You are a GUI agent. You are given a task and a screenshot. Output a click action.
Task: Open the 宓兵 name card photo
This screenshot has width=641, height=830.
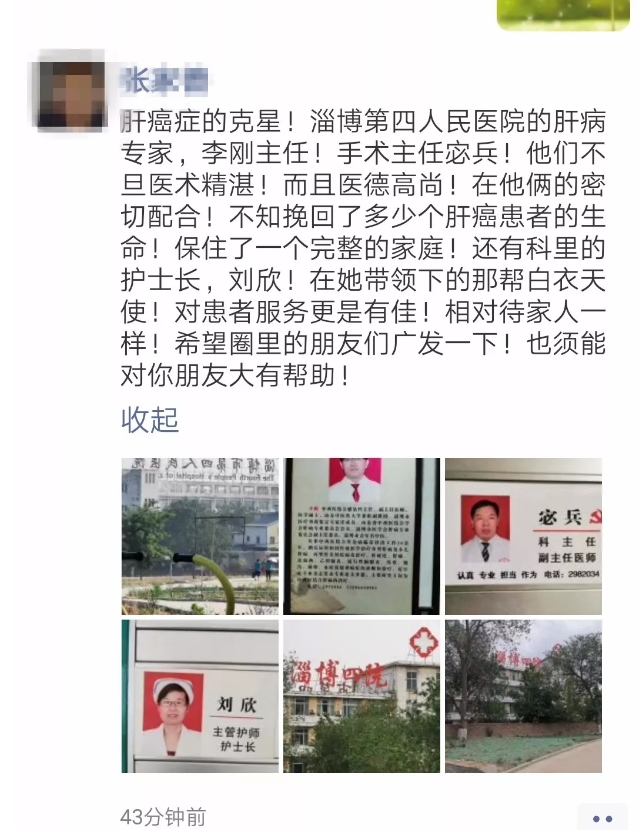tap(523, 536)
